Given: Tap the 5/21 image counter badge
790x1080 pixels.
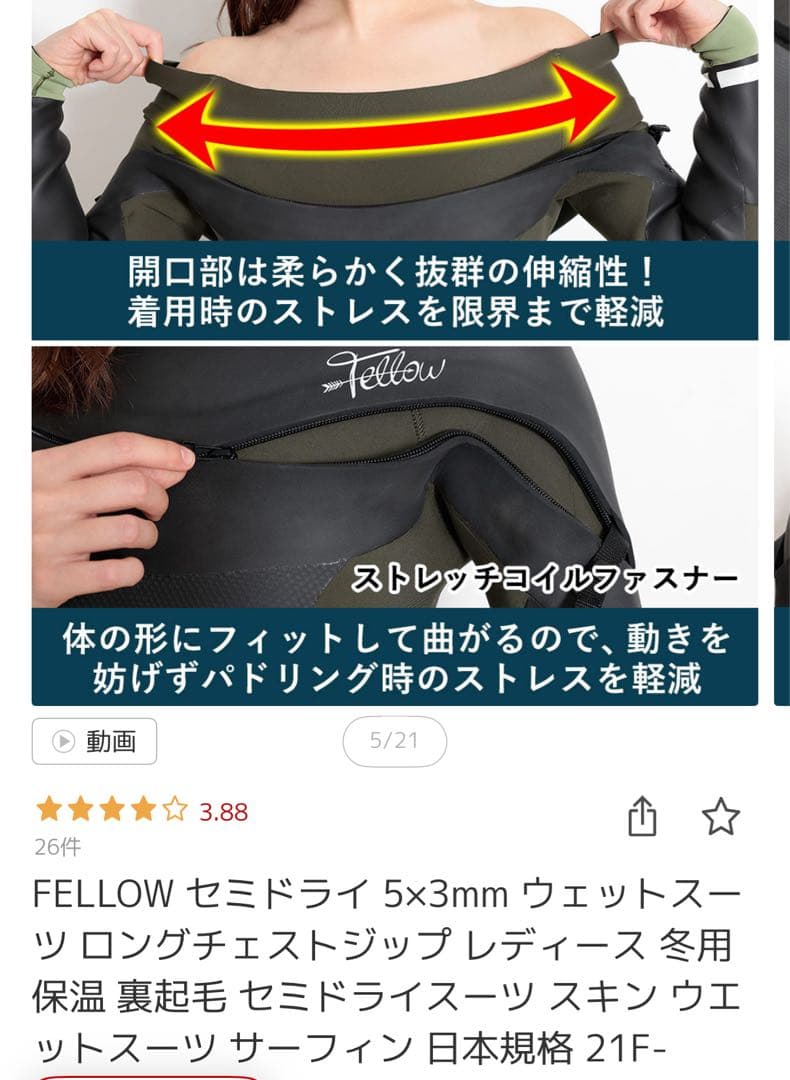Looking at the screenshot, I should point(395,742).
